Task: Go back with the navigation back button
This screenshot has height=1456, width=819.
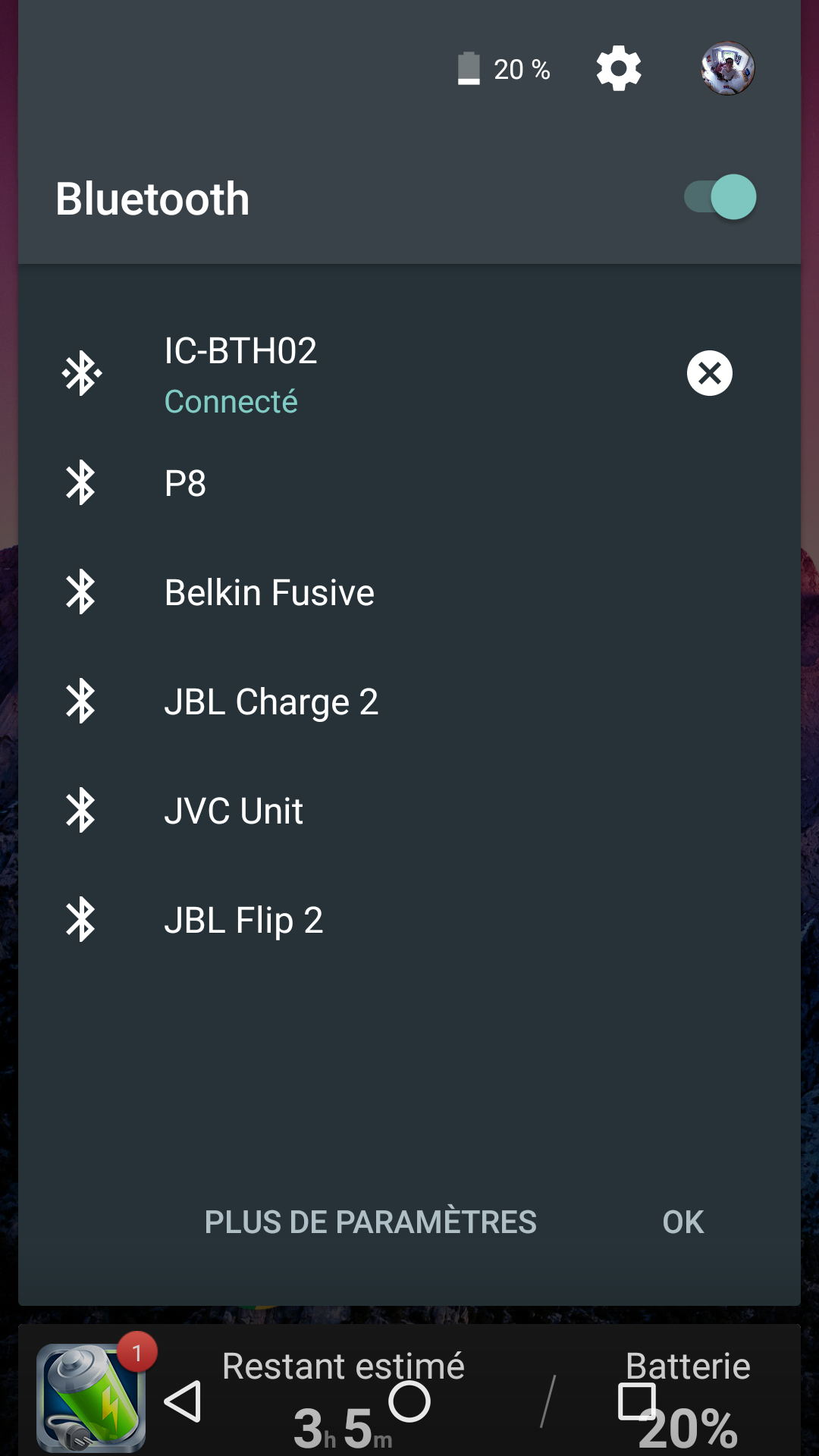Action: tap(183, 1401)
